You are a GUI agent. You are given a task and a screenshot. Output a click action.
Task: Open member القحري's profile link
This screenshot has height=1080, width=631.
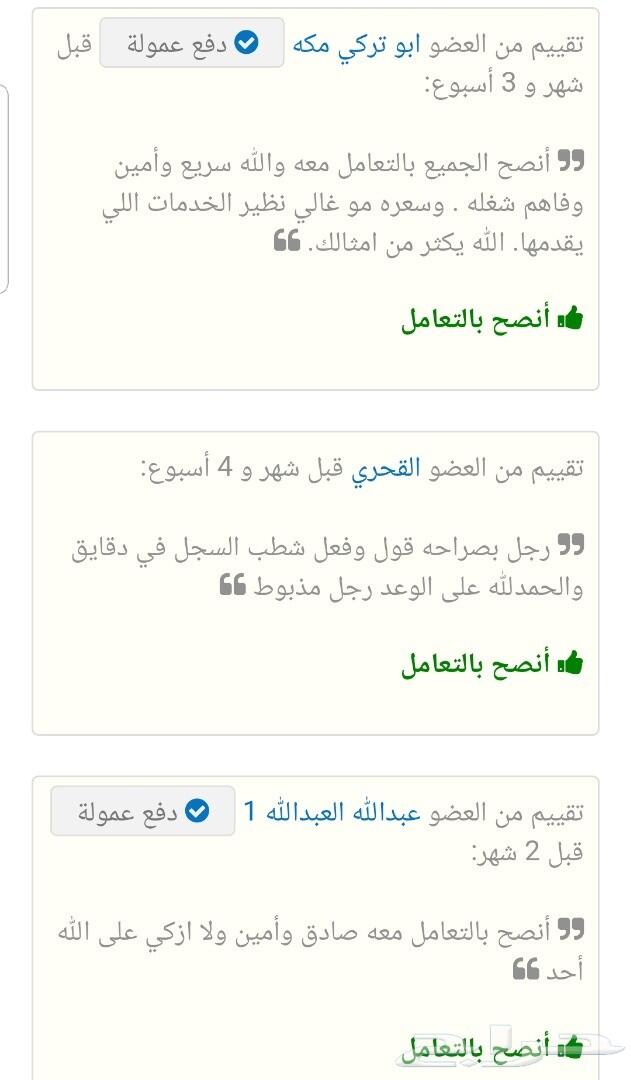[x=385, y=470]
